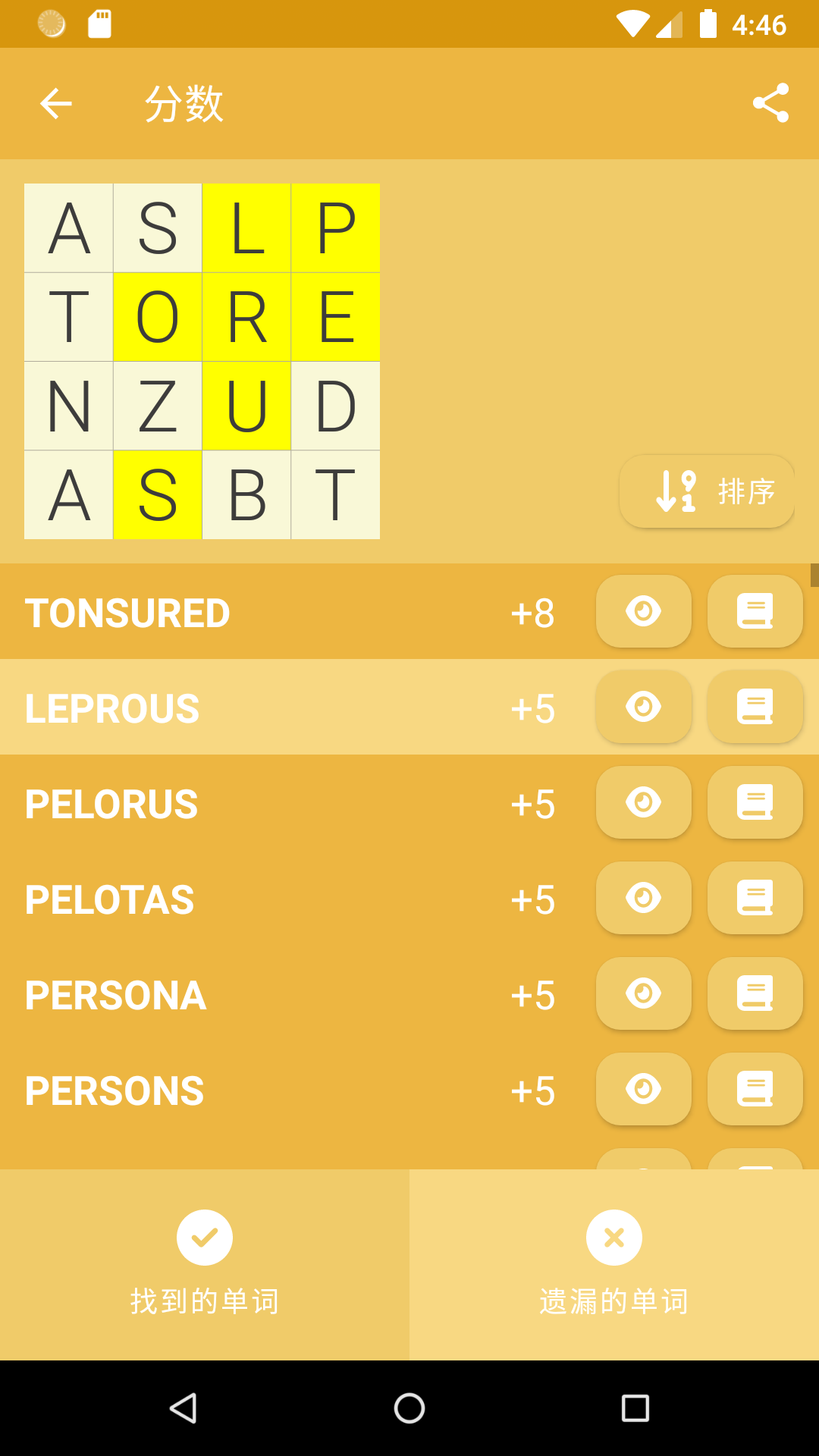Reveal PELORUS on the letter grid
This screenshot has width=819, height=1456.
[x=644, y=802]
